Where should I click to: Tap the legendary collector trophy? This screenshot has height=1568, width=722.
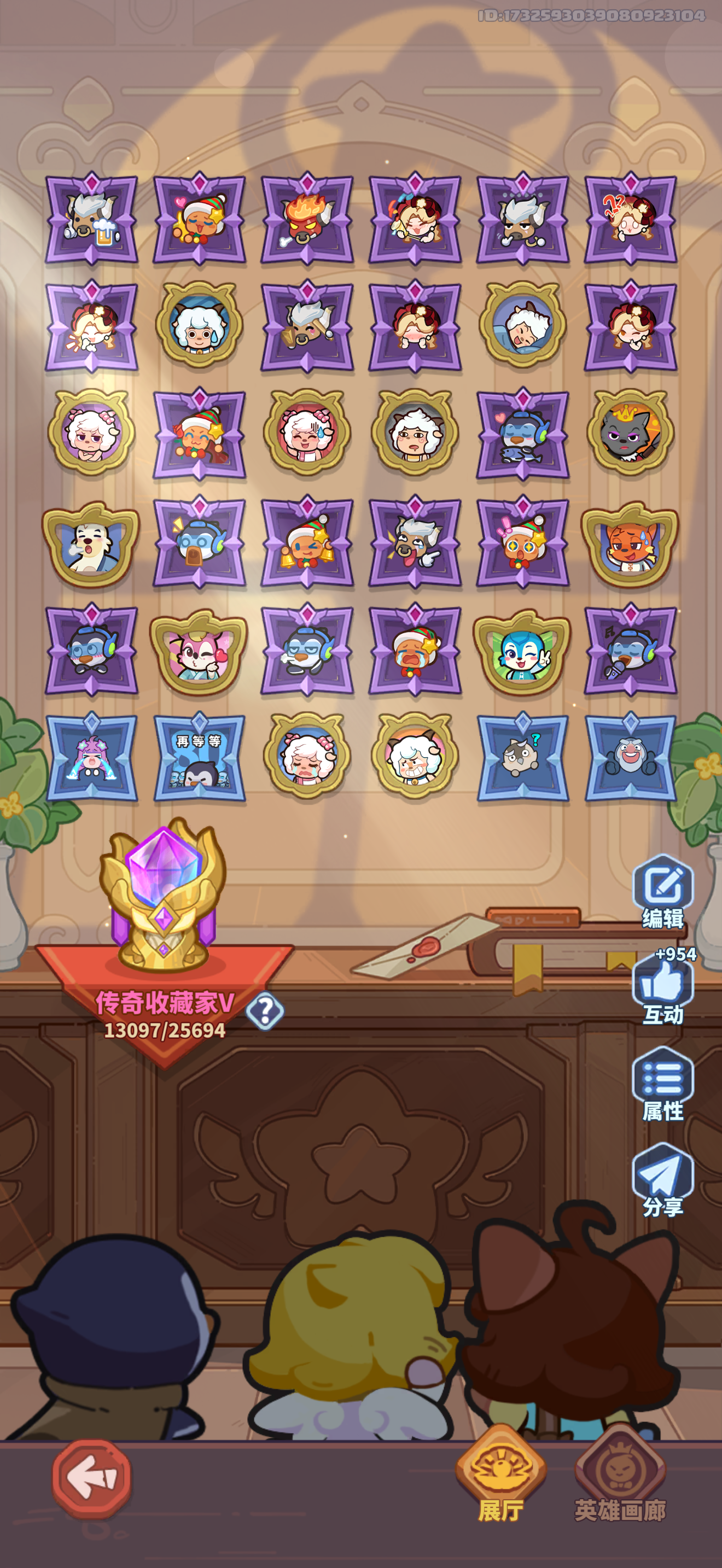click(163, 895)
